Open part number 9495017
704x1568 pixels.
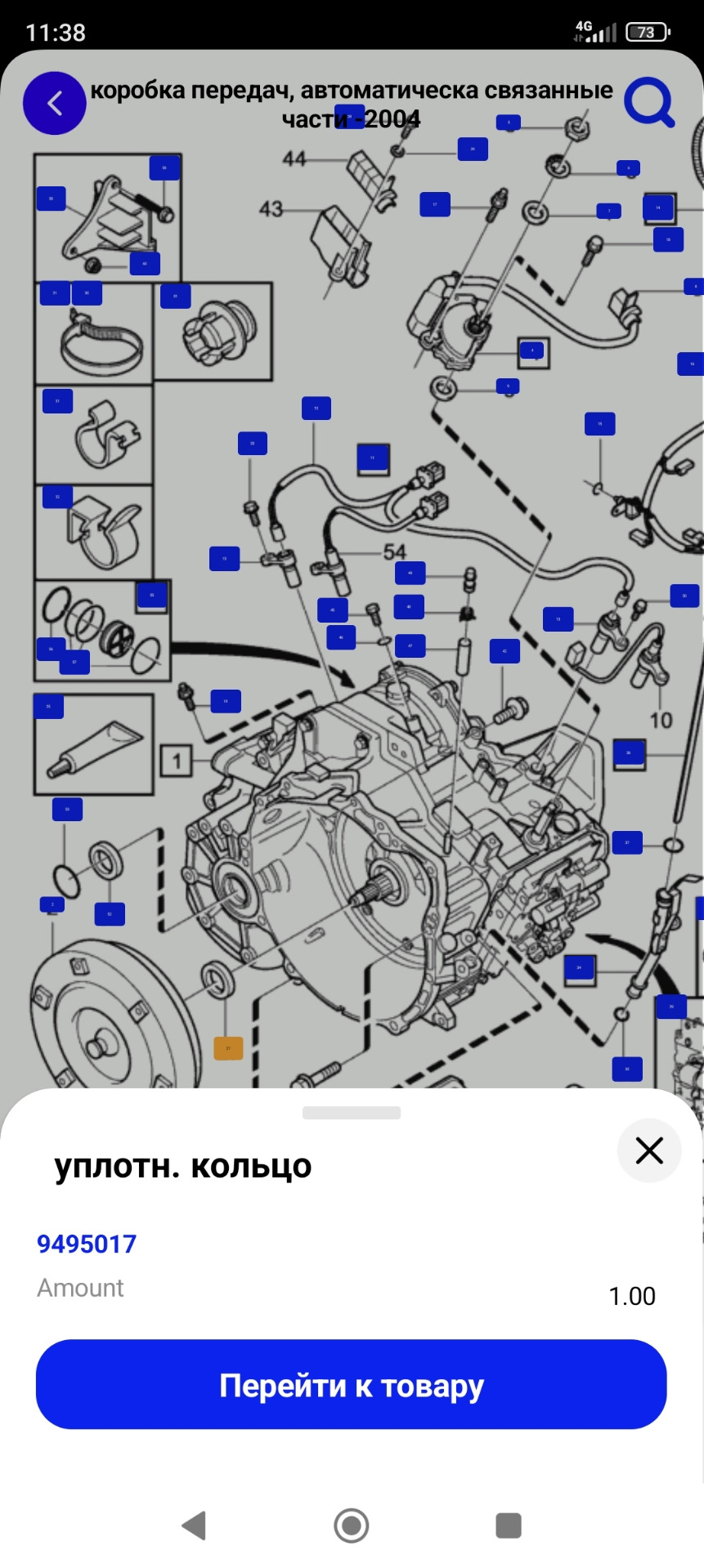pyautogui.click(x=87, y=1244)
